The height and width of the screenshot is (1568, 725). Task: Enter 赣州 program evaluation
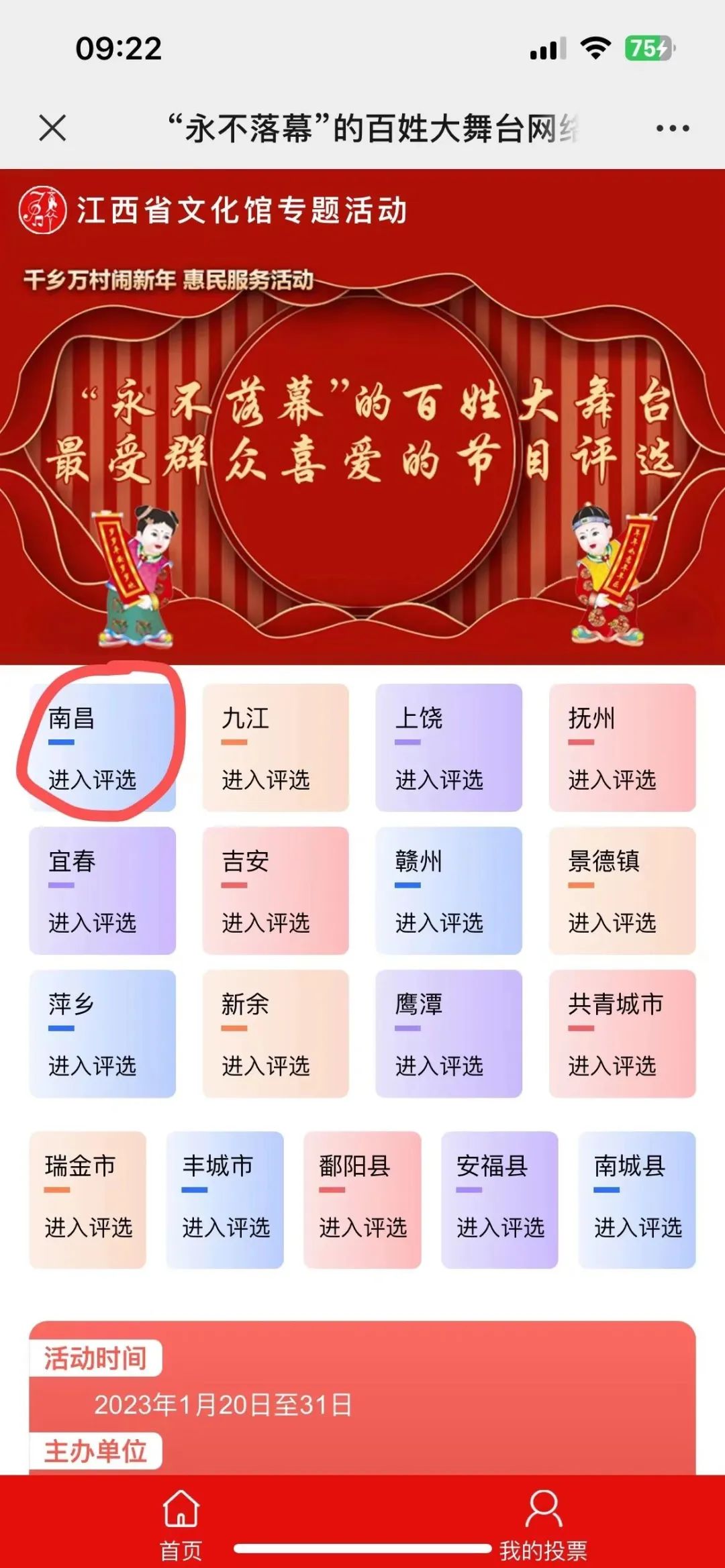click(447, 892)
